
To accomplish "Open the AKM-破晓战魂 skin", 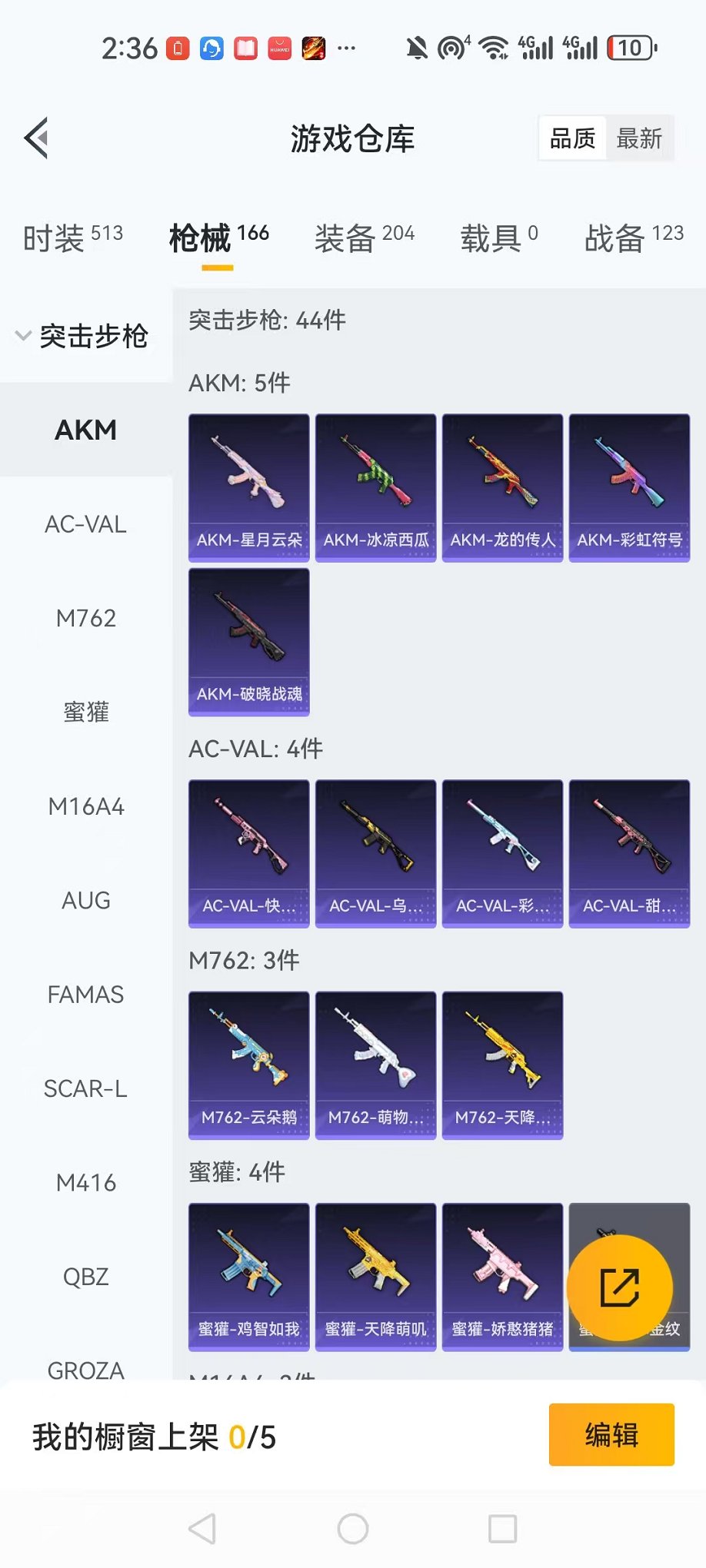I will coord(248,642).
